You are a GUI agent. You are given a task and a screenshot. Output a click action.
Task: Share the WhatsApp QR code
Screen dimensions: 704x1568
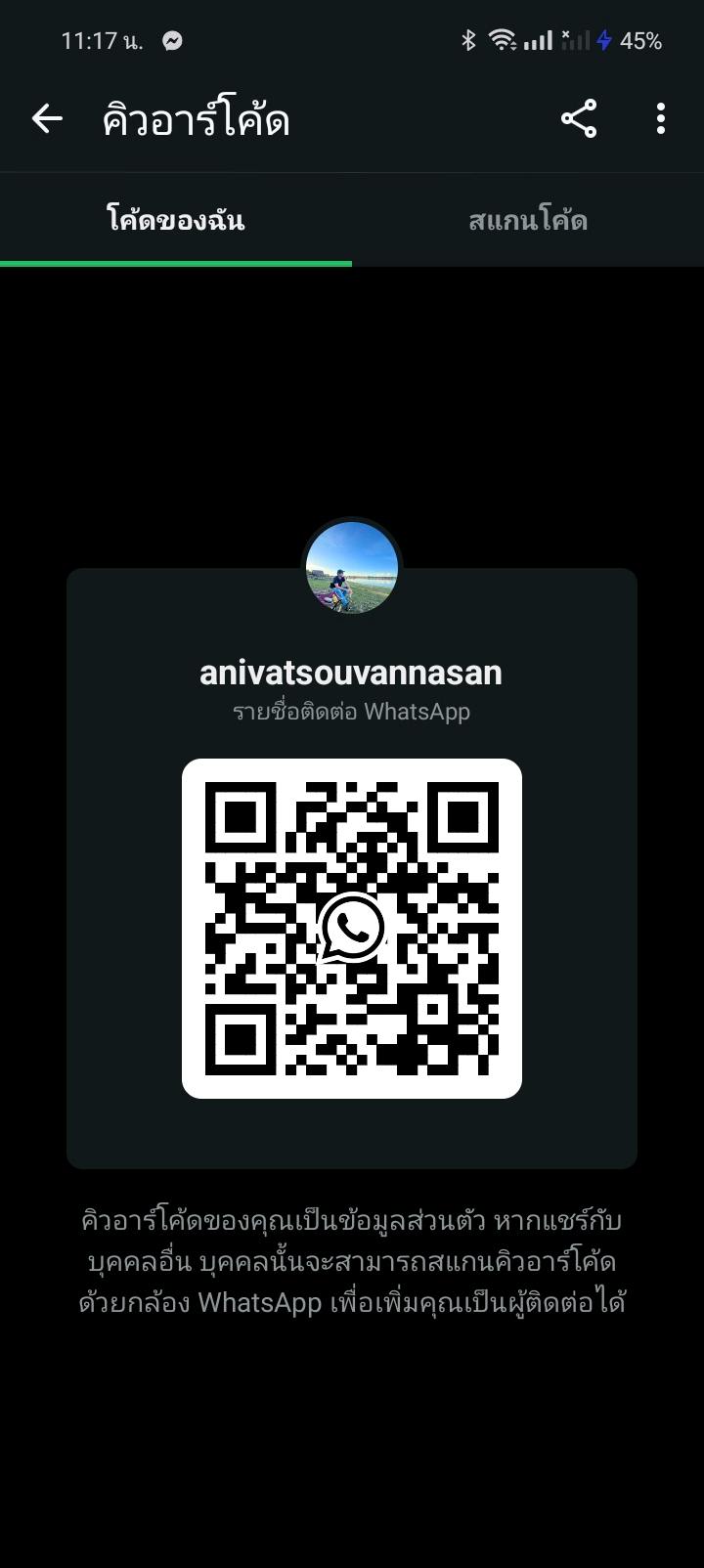coord(579,119)
